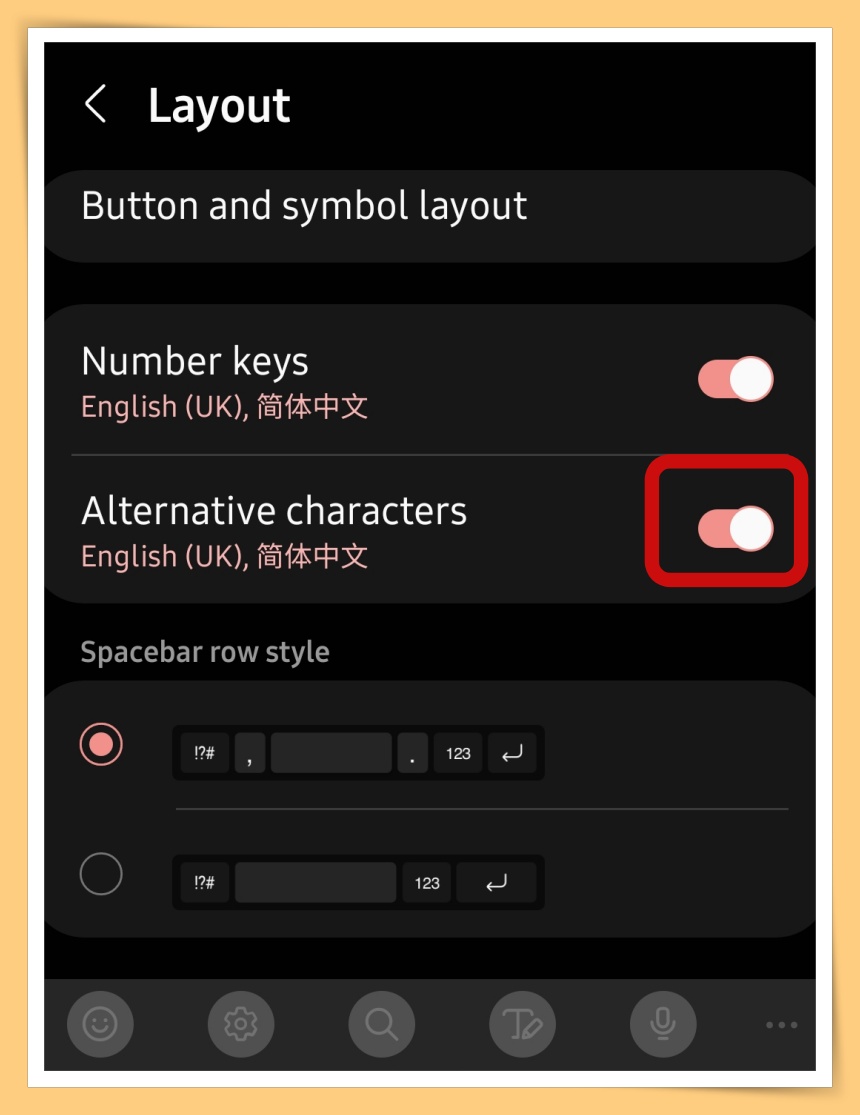Open the emoji panel in the toolbar
860x1115 pixels.
(x=100, y=1024)
